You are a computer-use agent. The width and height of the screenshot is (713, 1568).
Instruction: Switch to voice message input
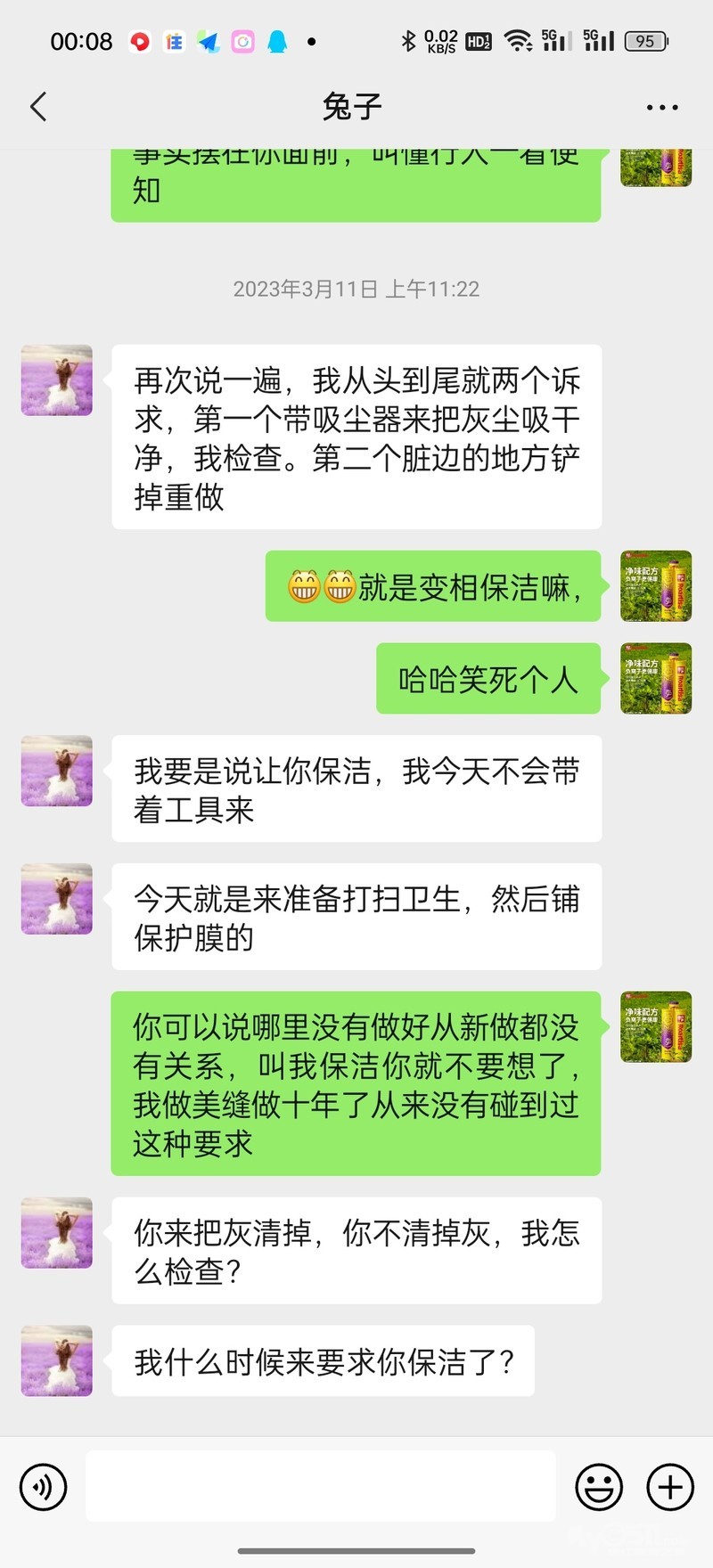click(43, 1487)
